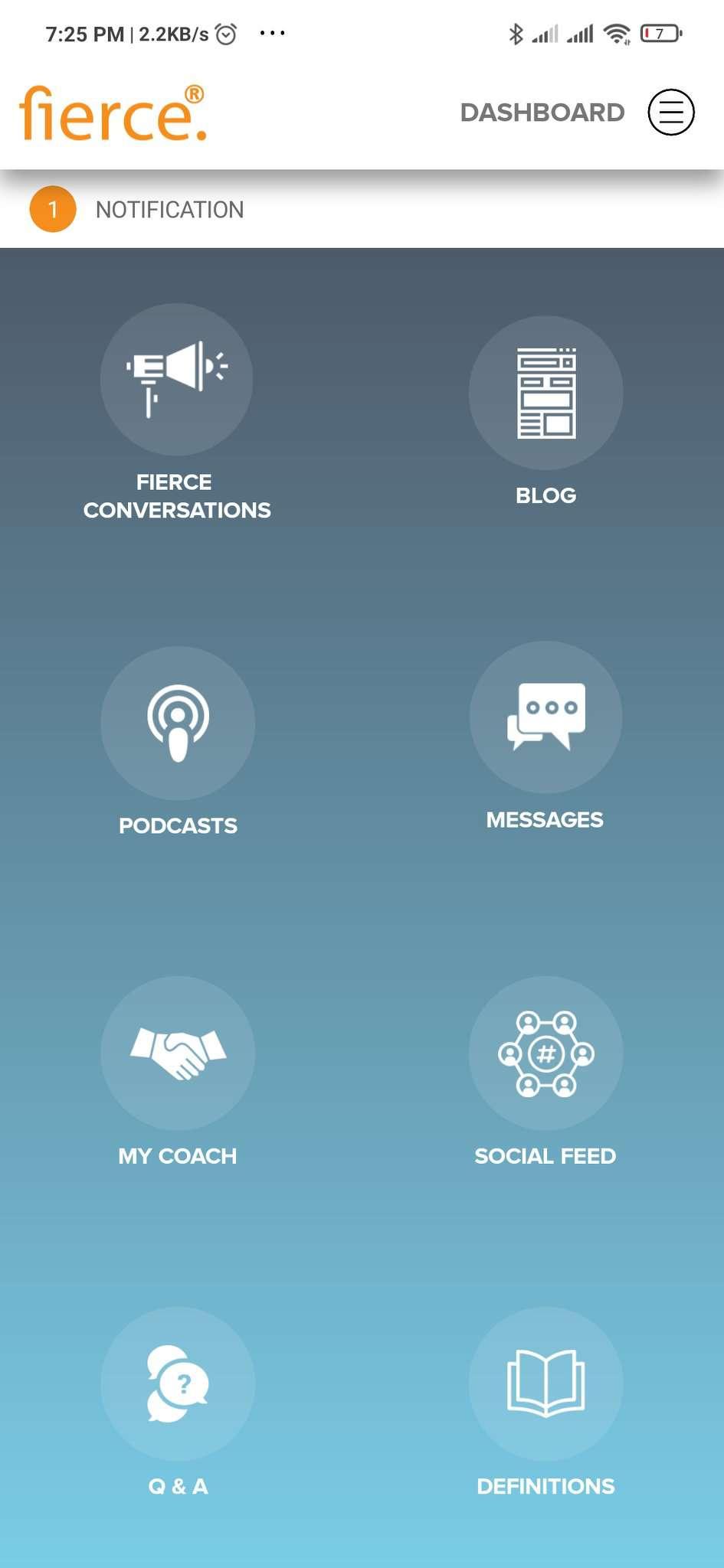The image size is (724, 1568).
Task: Open the hamburger menu
Action: point(670,113)
